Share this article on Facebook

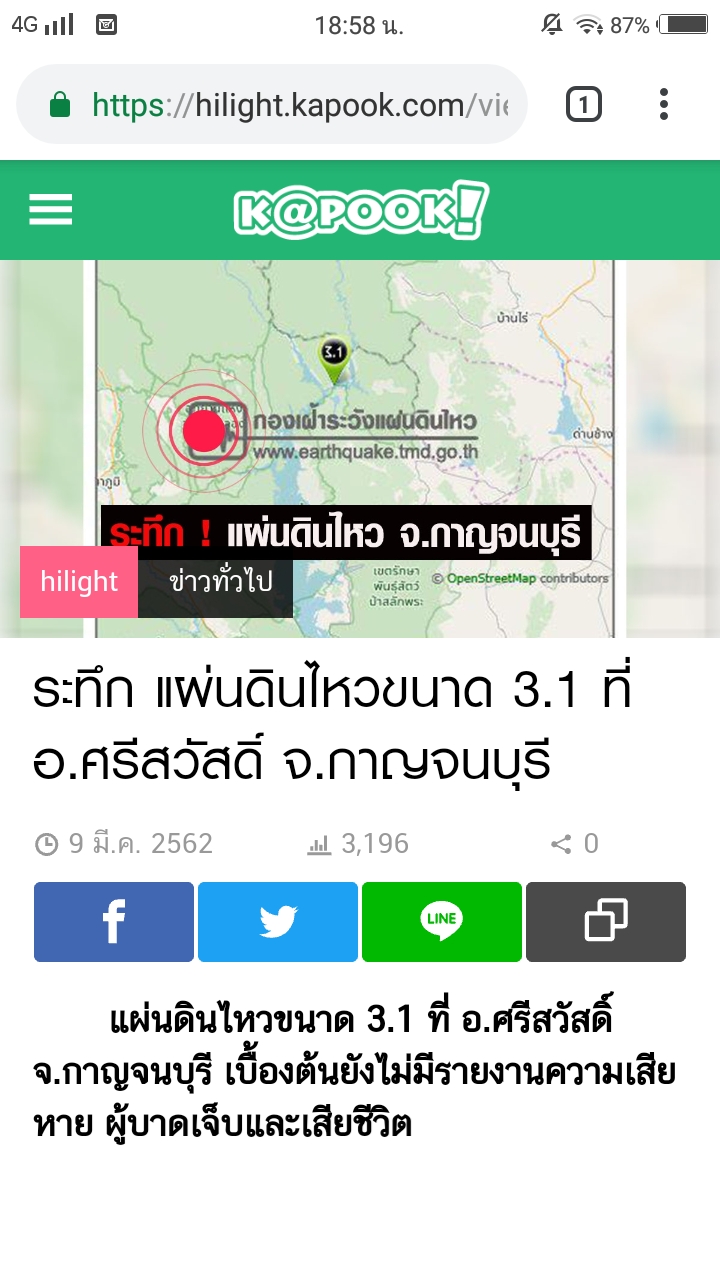point(114,922)
